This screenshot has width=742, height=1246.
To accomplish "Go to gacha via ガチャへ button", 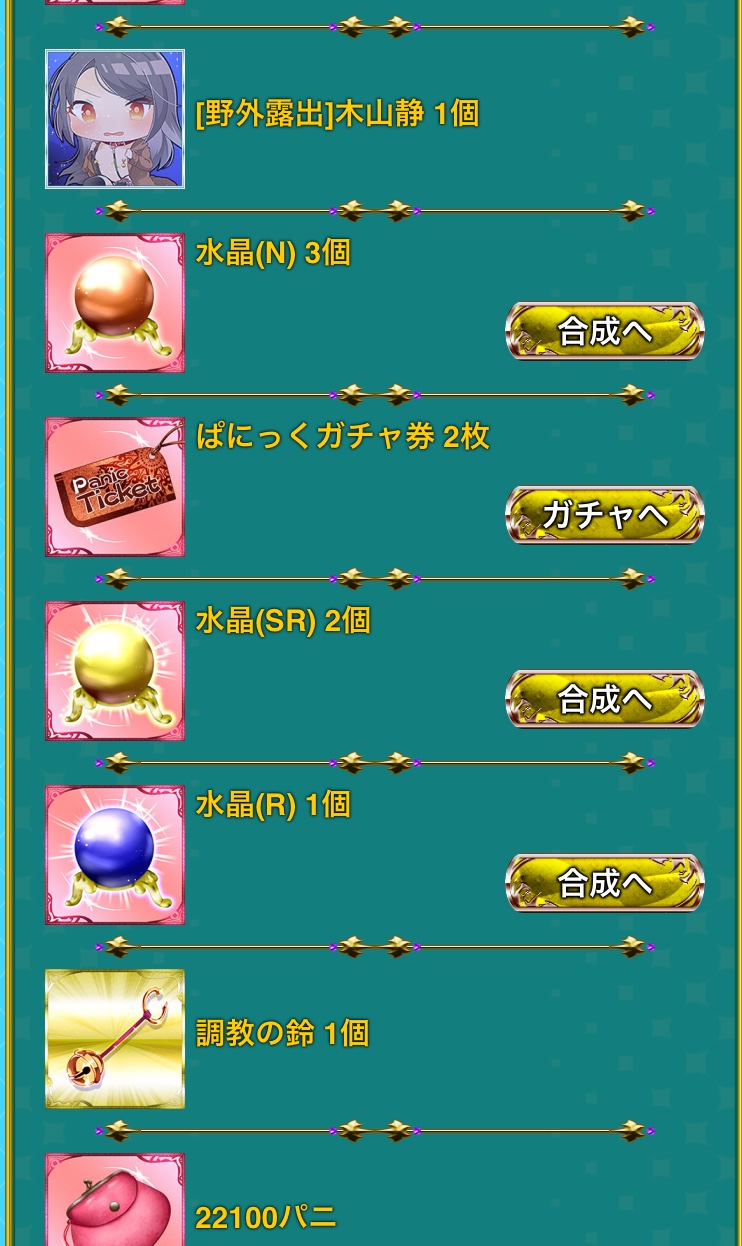I will click(x=604, y=515).
